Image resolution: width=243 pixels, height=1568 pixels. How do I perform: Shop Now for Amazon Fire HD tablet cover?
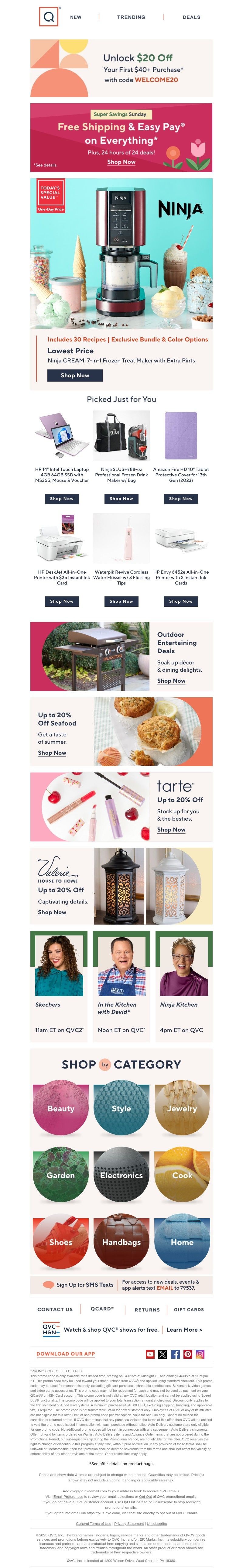pos(181,499)
